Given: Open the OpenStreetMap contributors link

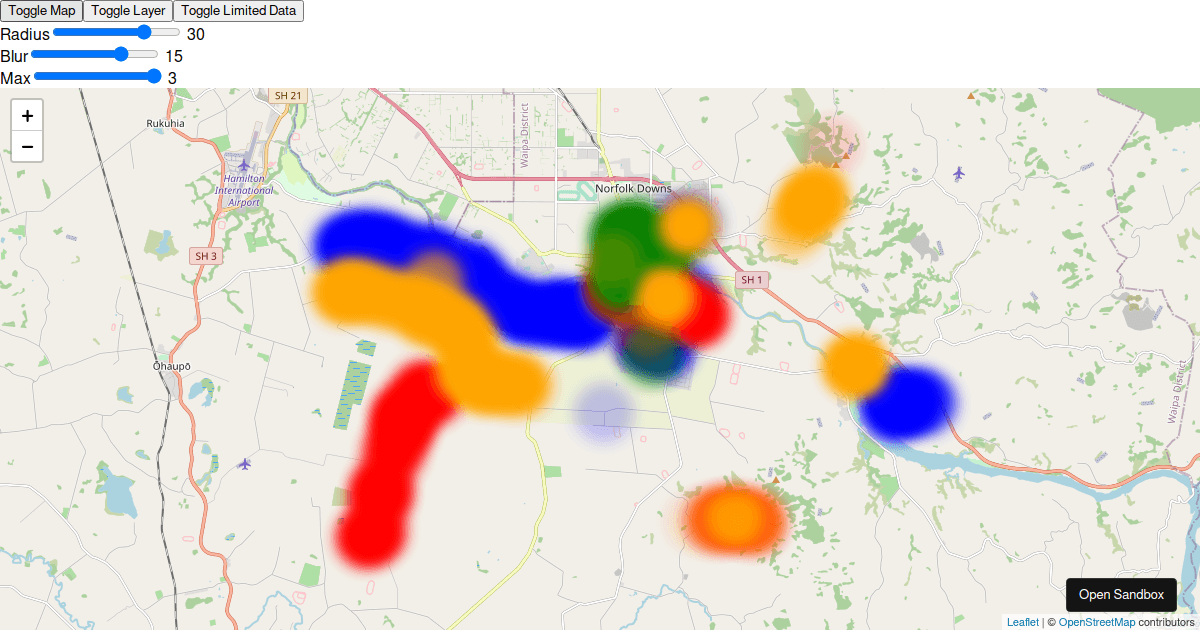Looking at the screenshot, I should (1096, 622).
